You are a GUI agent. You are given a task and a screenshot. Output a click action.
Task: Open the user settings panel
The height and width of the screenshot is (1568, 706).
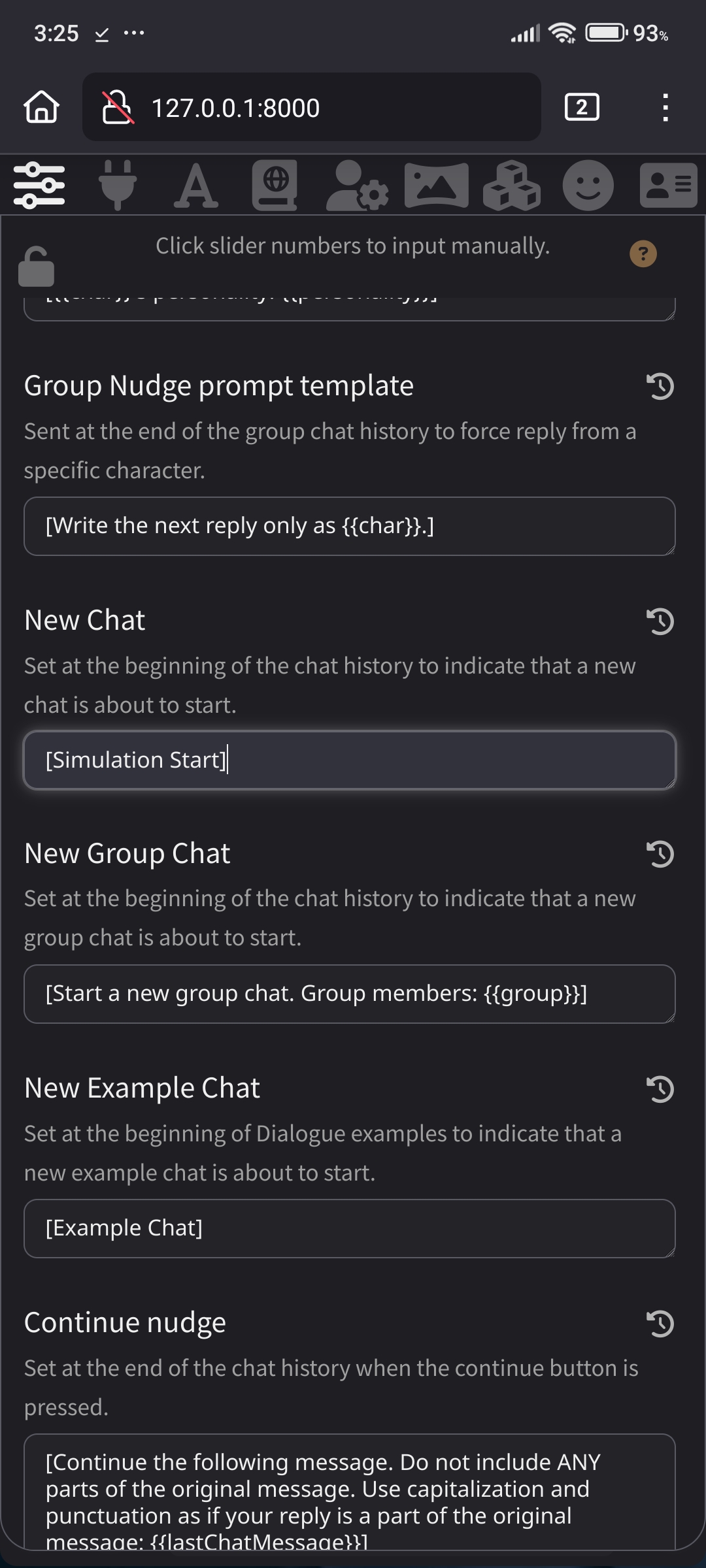point(357,186)
